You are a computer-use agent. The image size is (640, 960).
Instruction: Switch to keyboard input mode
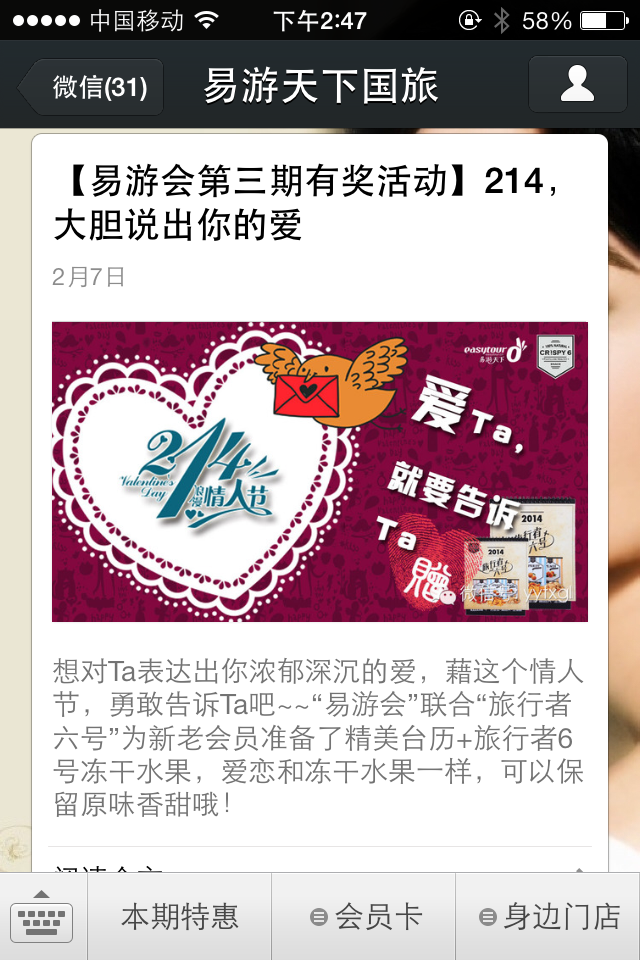coord(43,916)
